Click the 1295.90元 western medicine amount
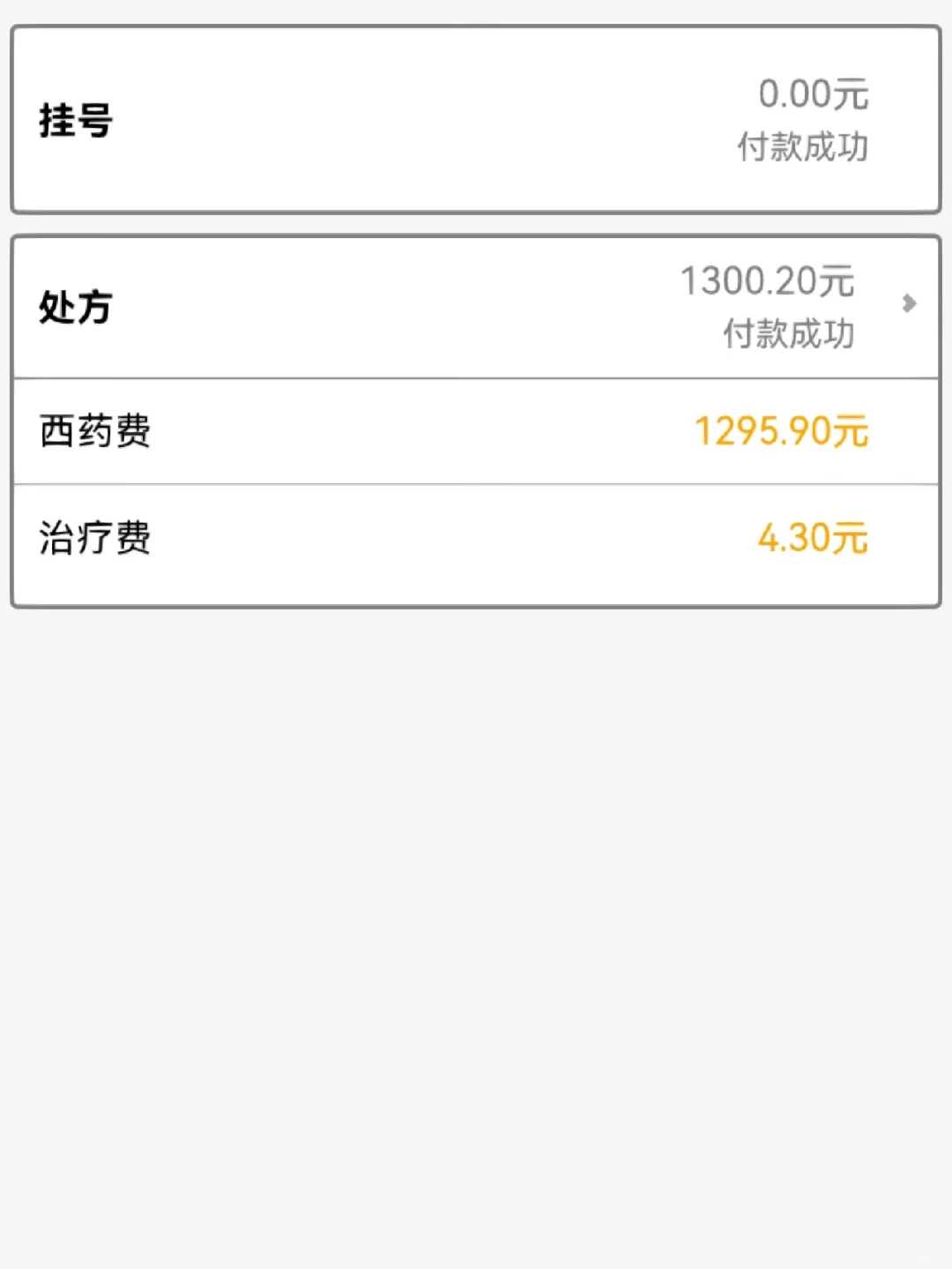 [x=779, y=431]
